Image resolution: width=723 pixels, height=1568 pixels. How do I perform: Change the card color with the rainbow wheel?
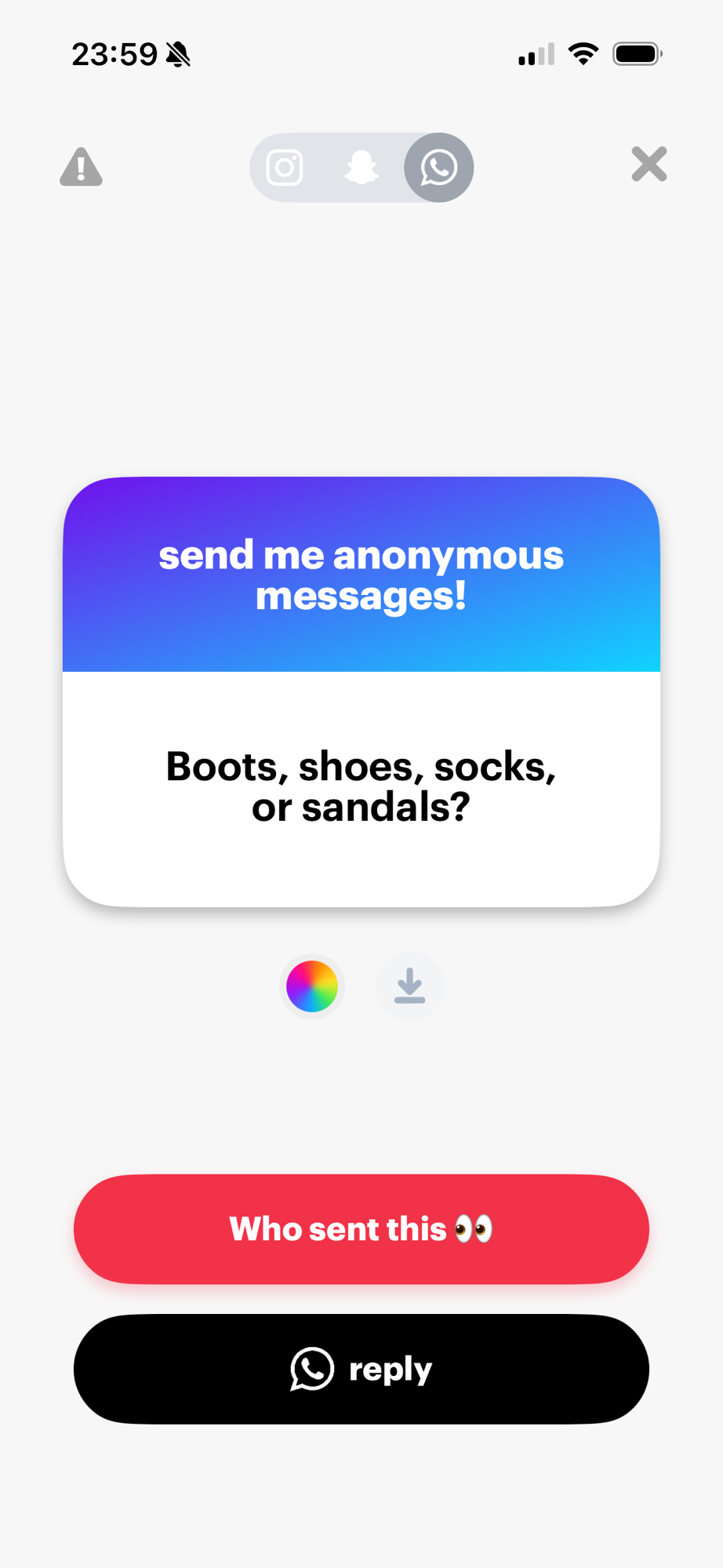click(312, 986)
